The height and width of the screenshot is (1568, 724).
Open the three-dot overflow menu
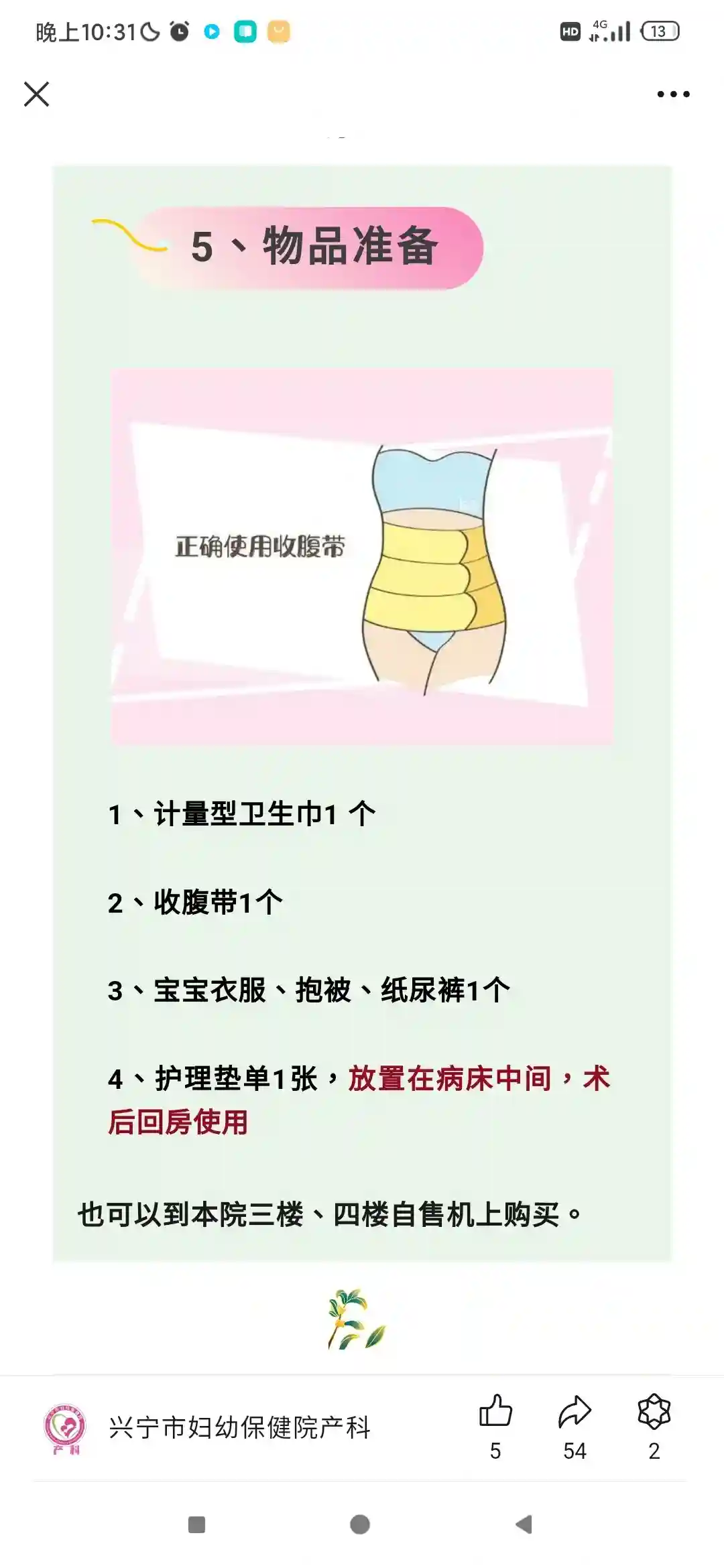673,94
